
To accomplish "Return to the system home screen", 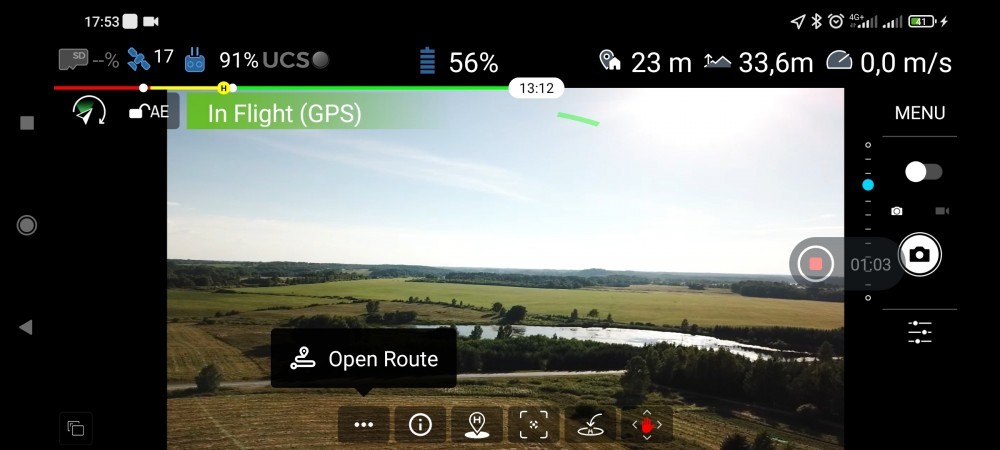I will point(27,225).
